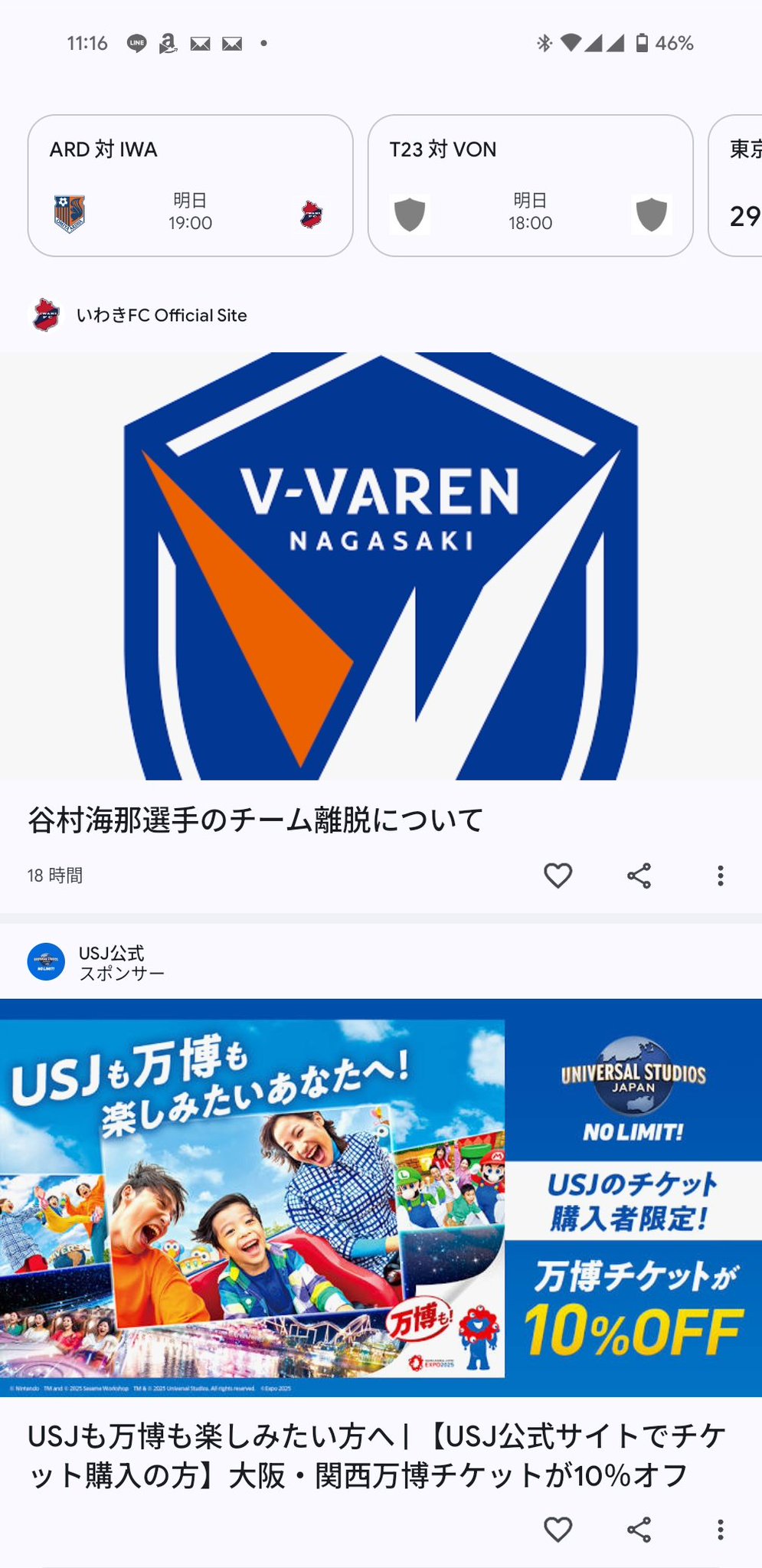Share the USJ sponsored post
The image size is (762, 1568).
[x=639, y=1529]
